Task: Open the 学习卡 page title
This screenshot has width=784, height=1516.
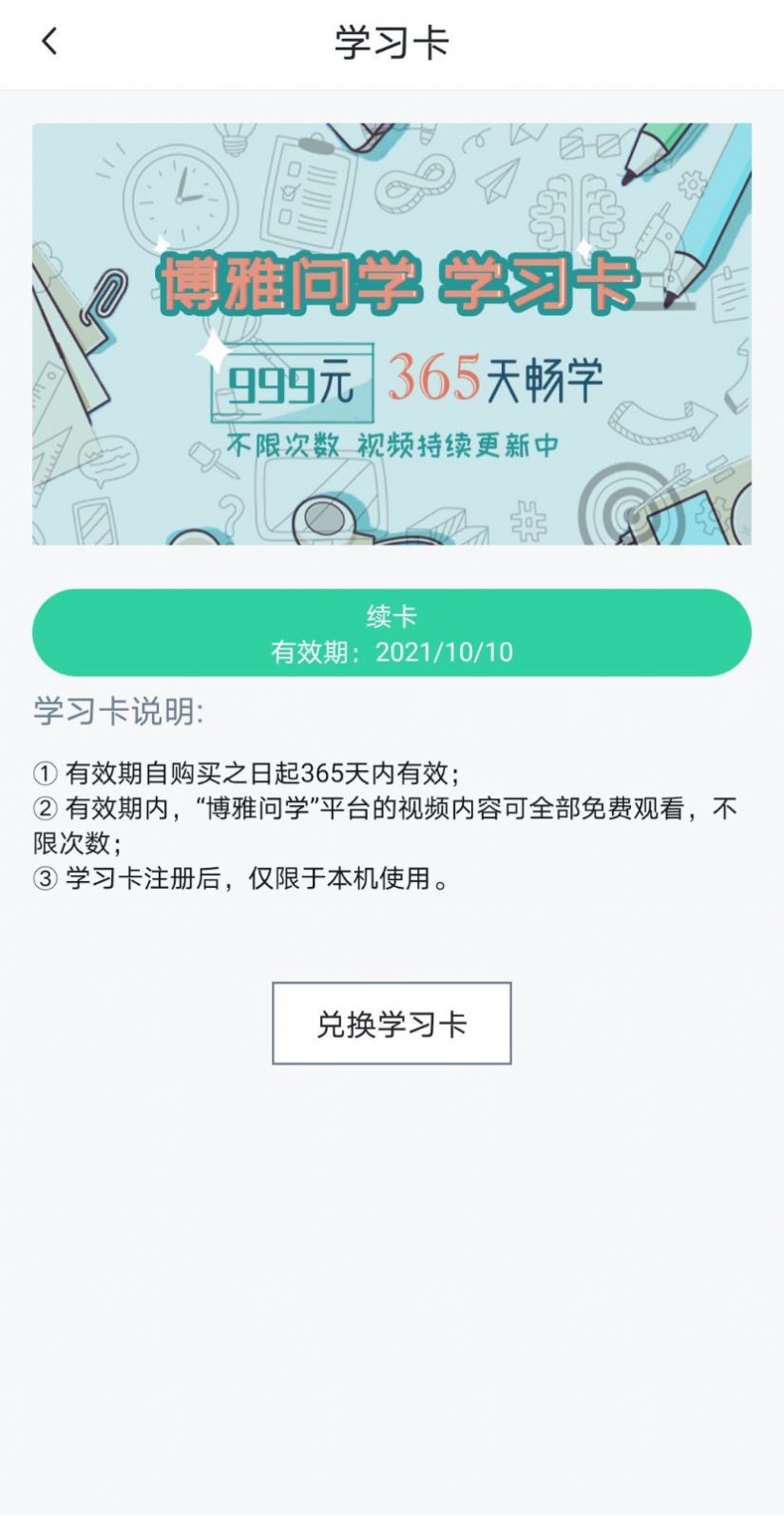Action: coord(392,43)
